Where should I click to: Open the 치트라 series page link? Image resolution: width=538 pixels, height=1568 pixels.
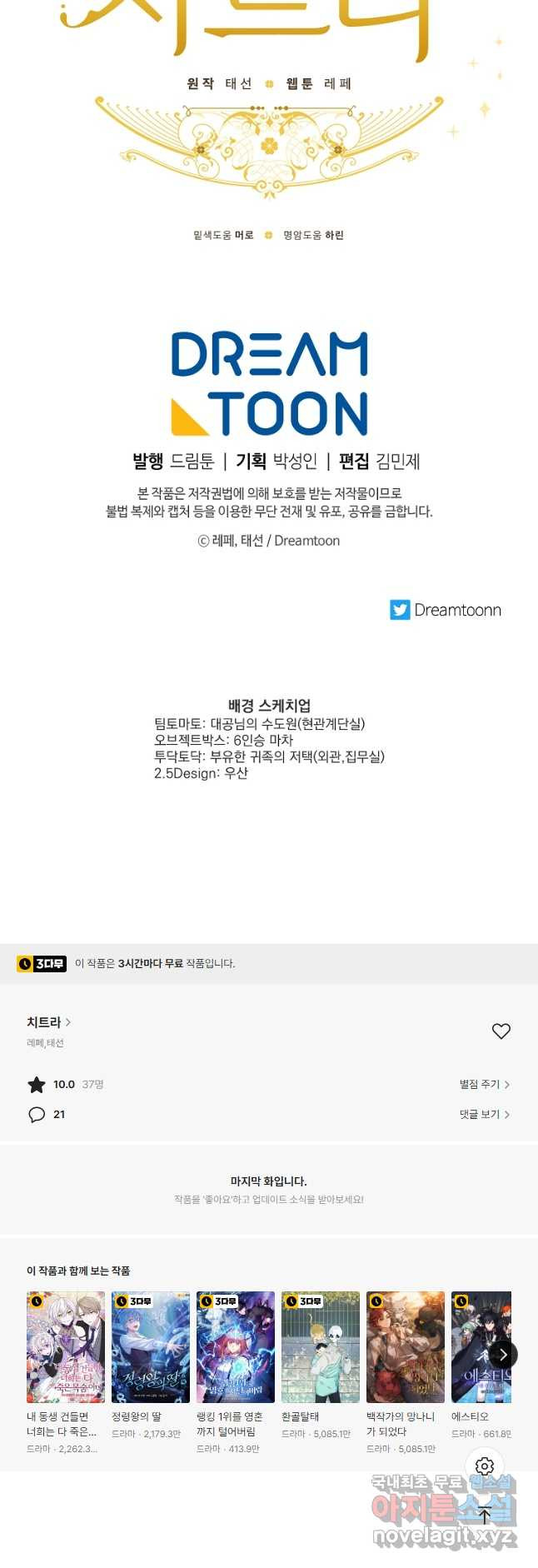48,1021
